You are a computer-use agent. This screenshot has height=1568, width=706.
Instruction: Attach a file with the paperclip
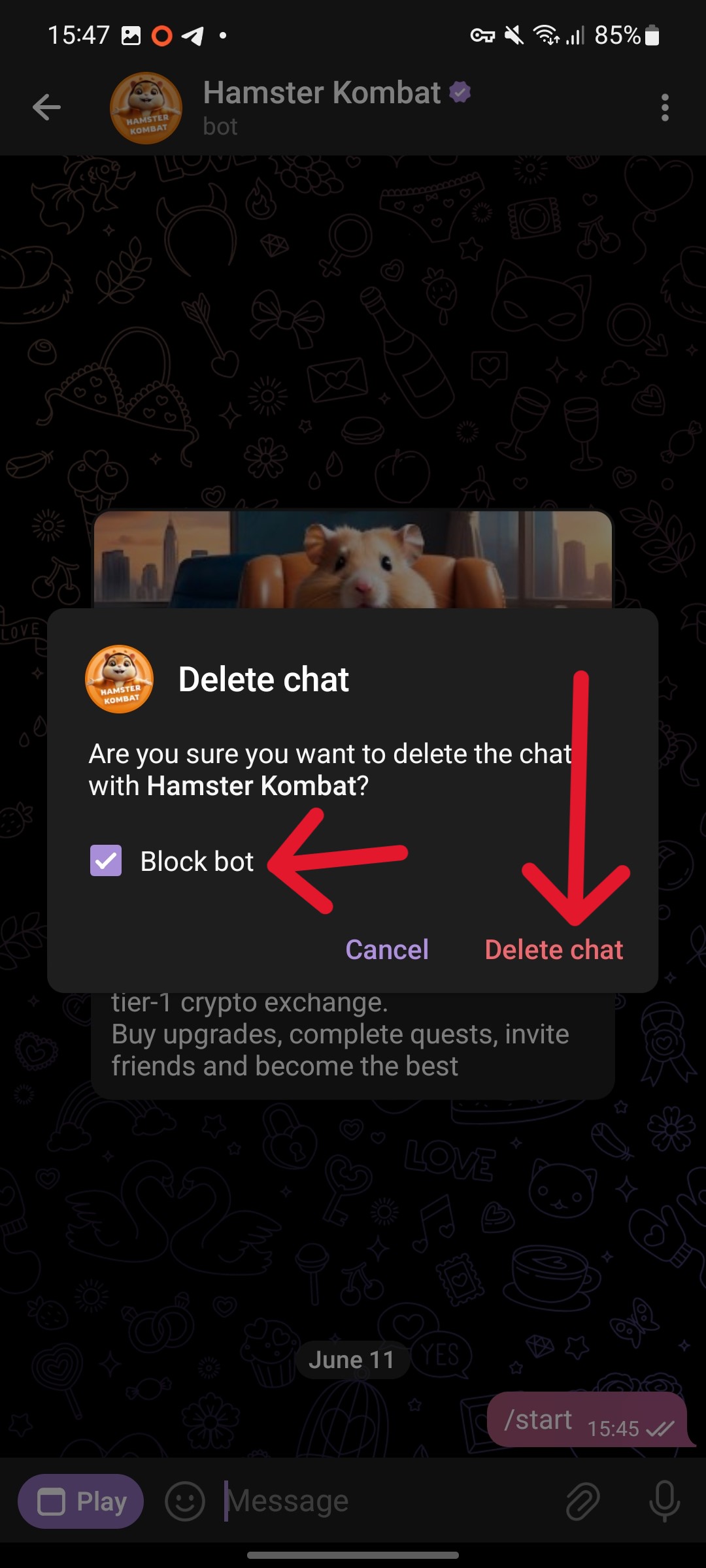pos(582,1501)
